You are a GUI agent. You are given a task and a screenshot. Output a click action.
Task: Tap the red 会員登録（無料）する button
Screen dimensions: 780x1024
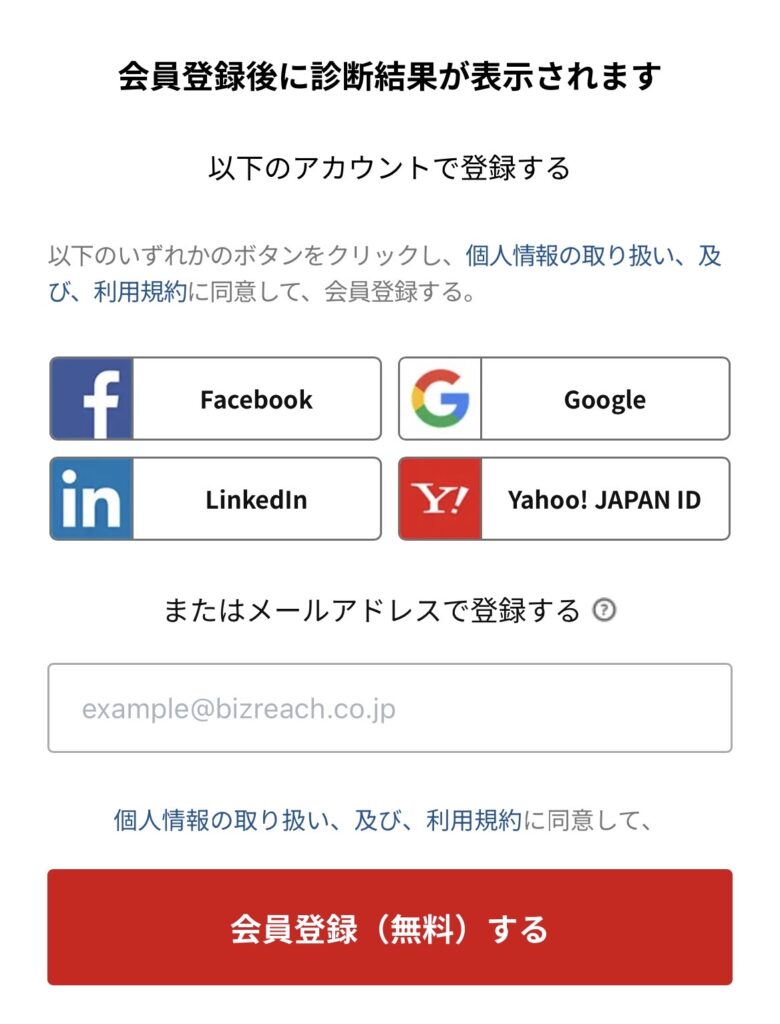(389, 927)
